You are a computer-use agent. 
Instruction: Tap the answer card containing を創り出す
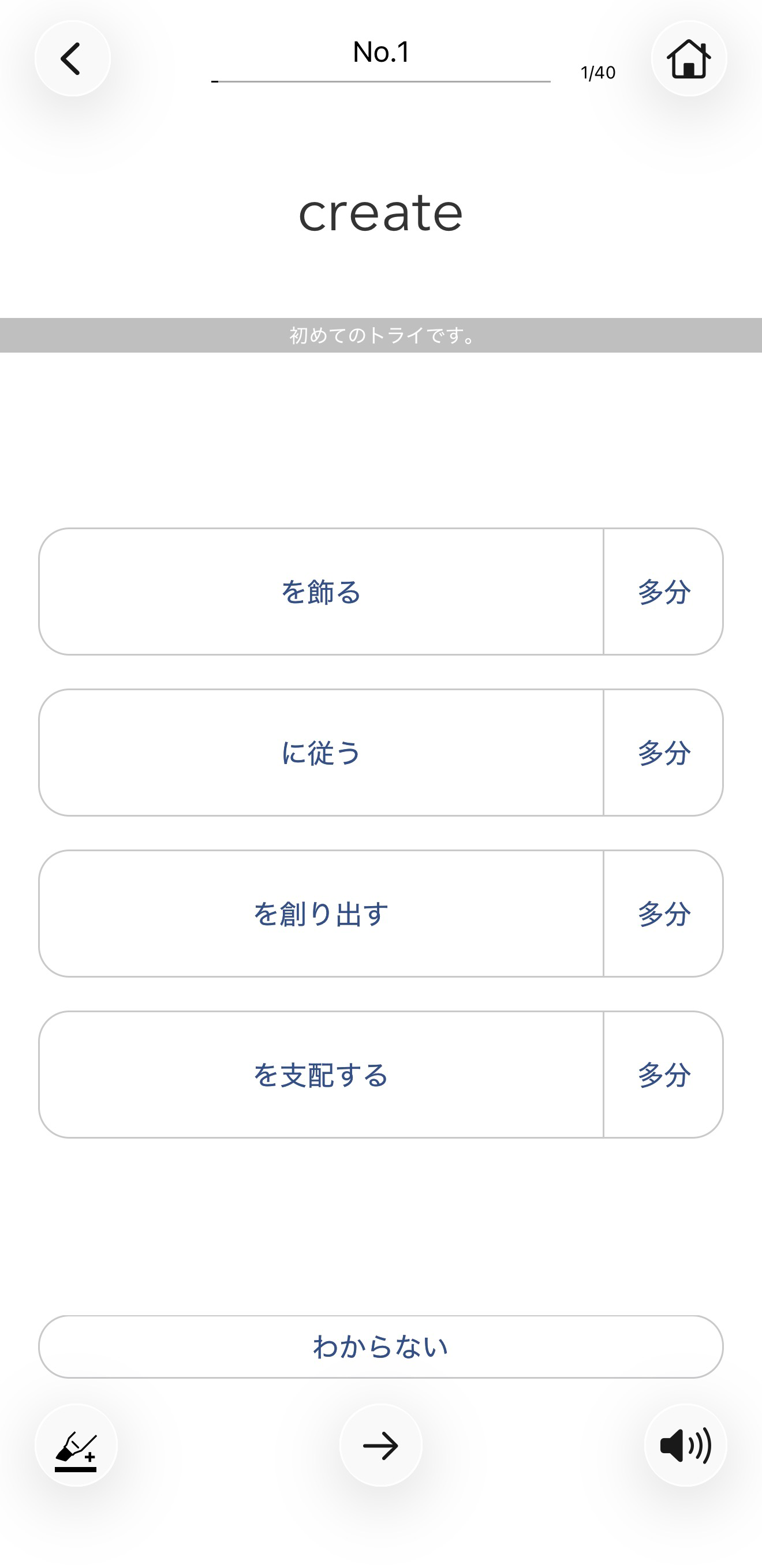coord(321,913)
